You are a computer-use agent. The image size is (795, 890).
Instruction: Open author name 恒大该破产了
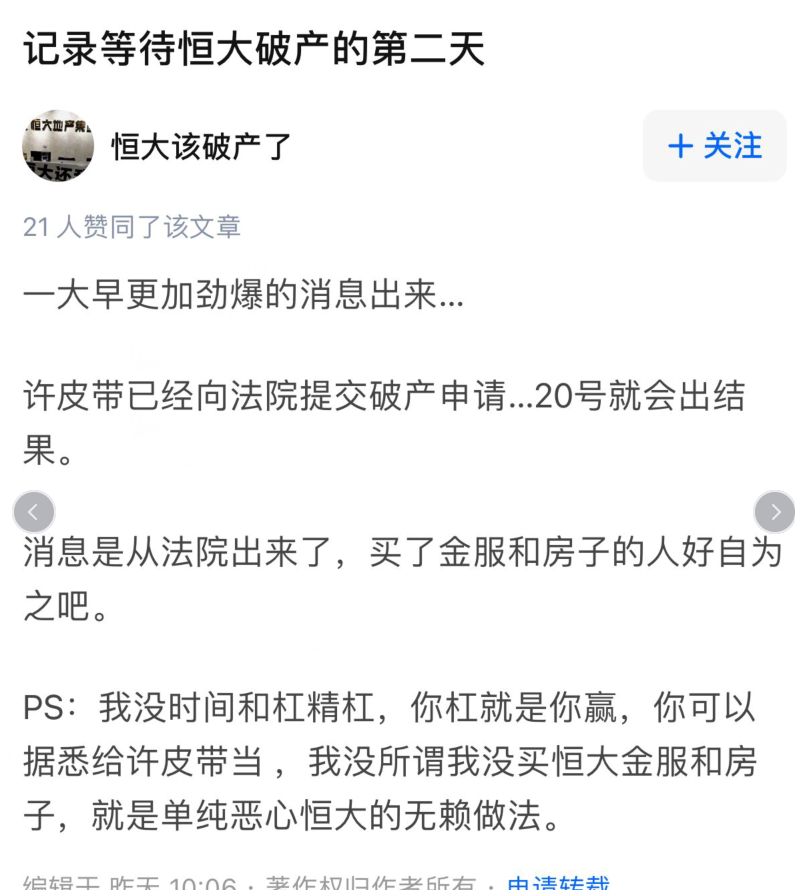pyautogui.click(x=201, y=146)
